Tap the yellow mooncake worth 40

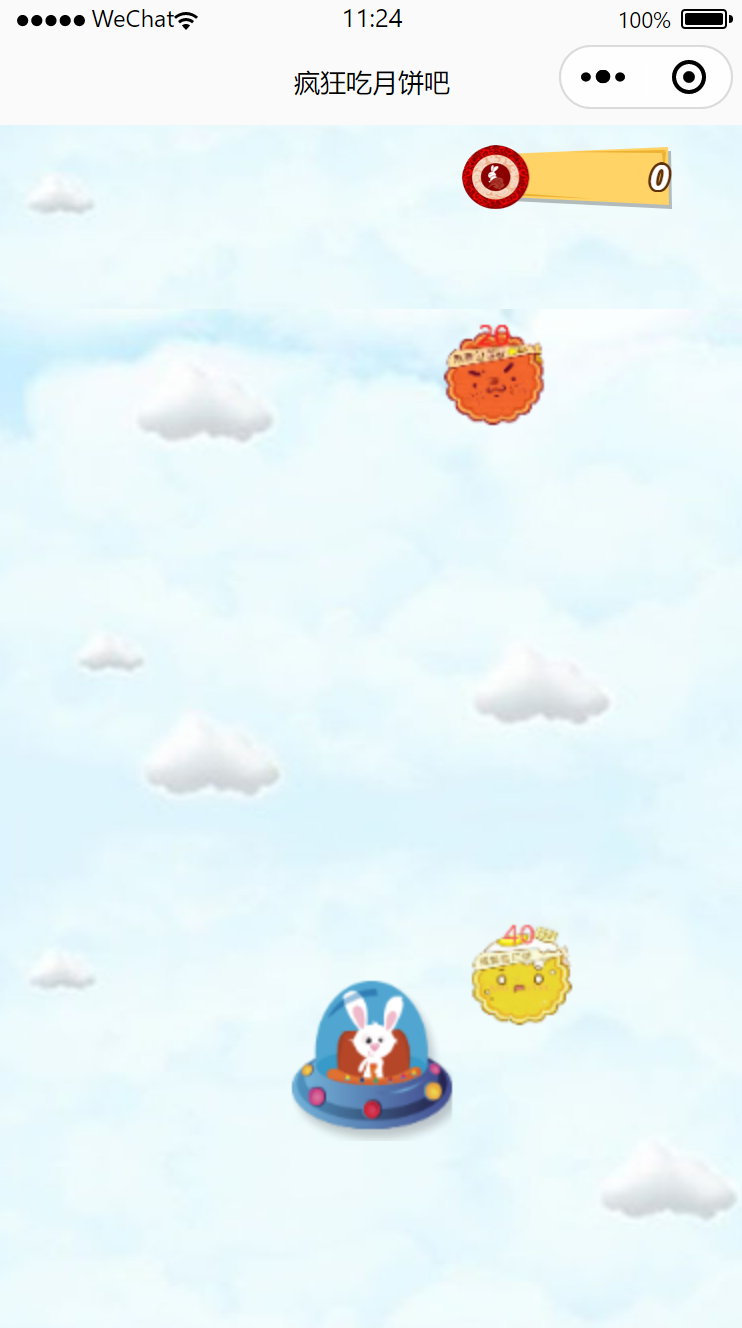(521, 978)
